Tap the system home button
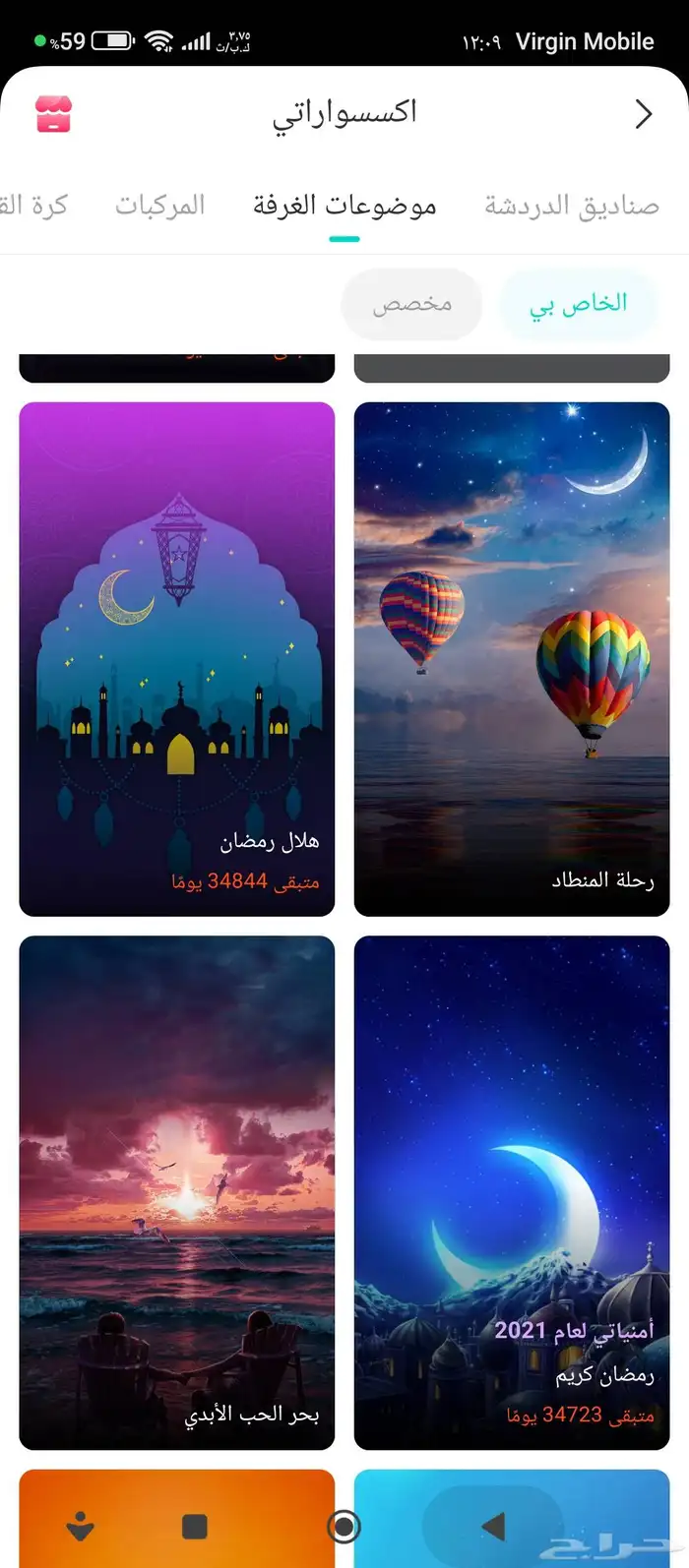The width and height of the screenshot is (689, 1568). (x=344, y=1527)
